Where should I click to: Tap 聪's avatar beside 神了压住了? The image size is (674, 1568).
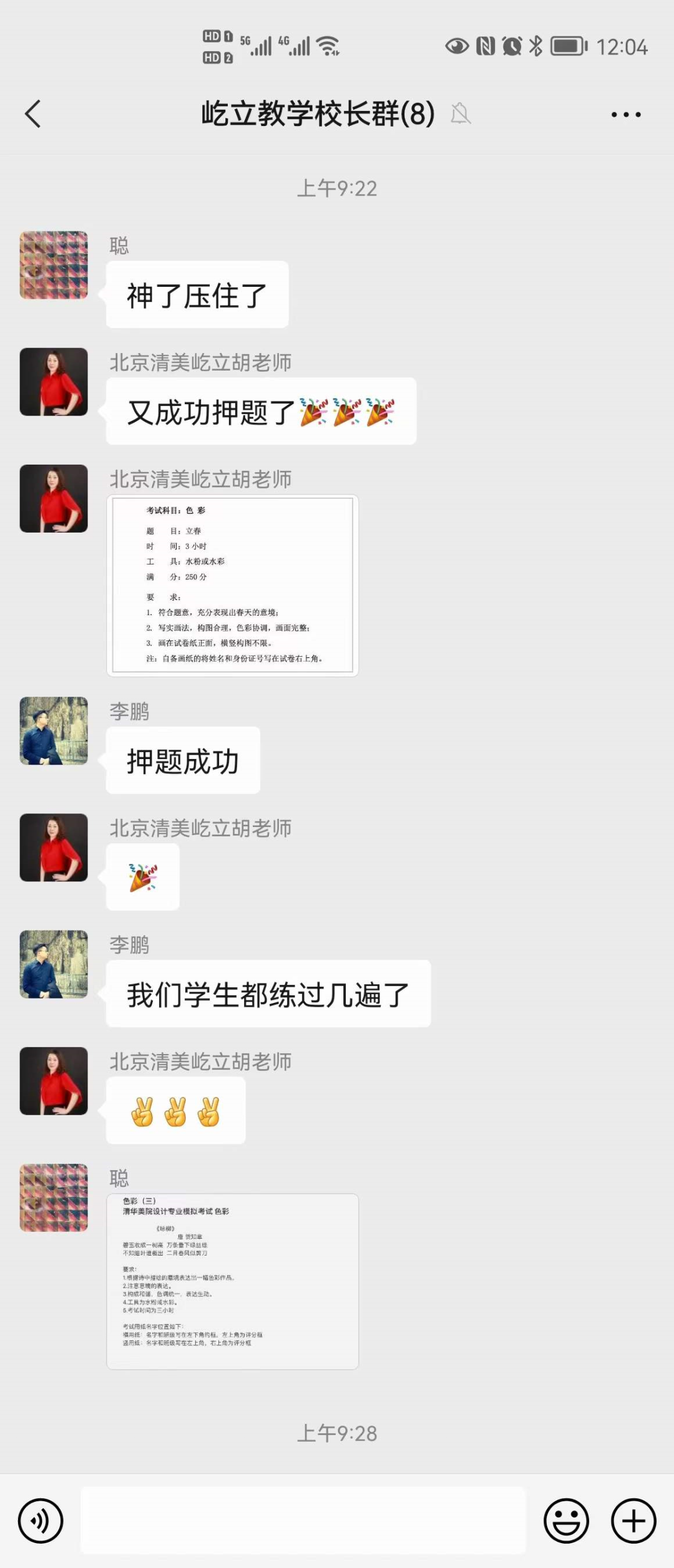point(54,265)
